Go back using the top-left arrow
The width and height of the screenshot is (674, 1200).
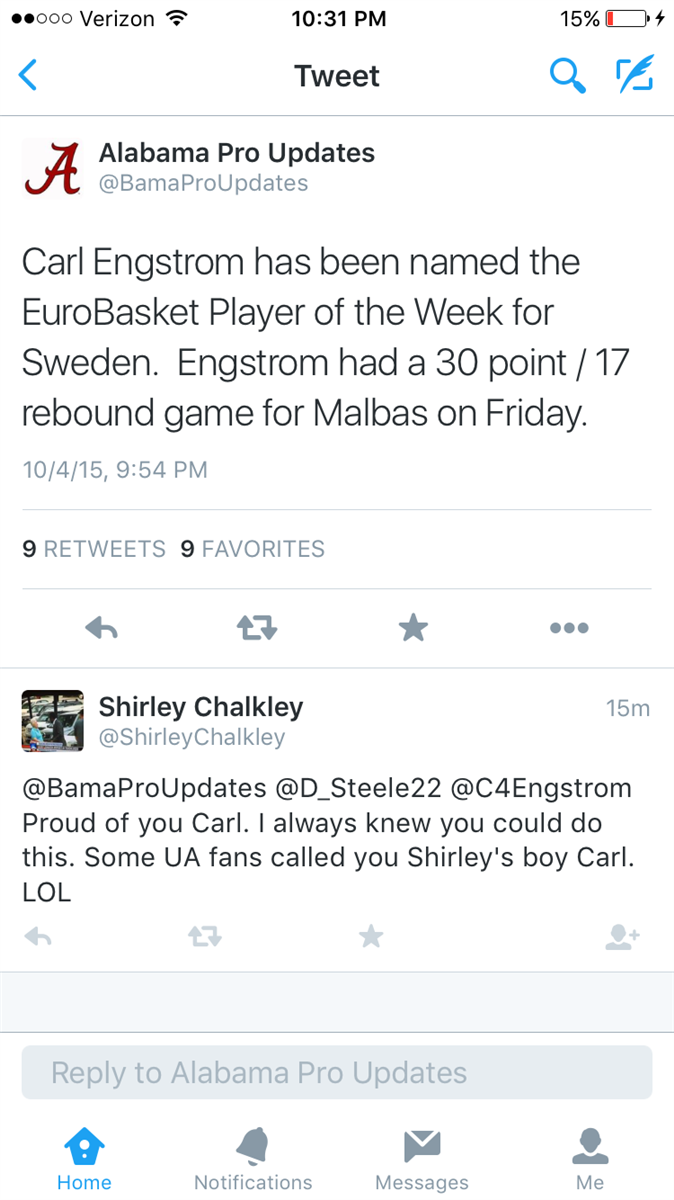pos(28,75)
